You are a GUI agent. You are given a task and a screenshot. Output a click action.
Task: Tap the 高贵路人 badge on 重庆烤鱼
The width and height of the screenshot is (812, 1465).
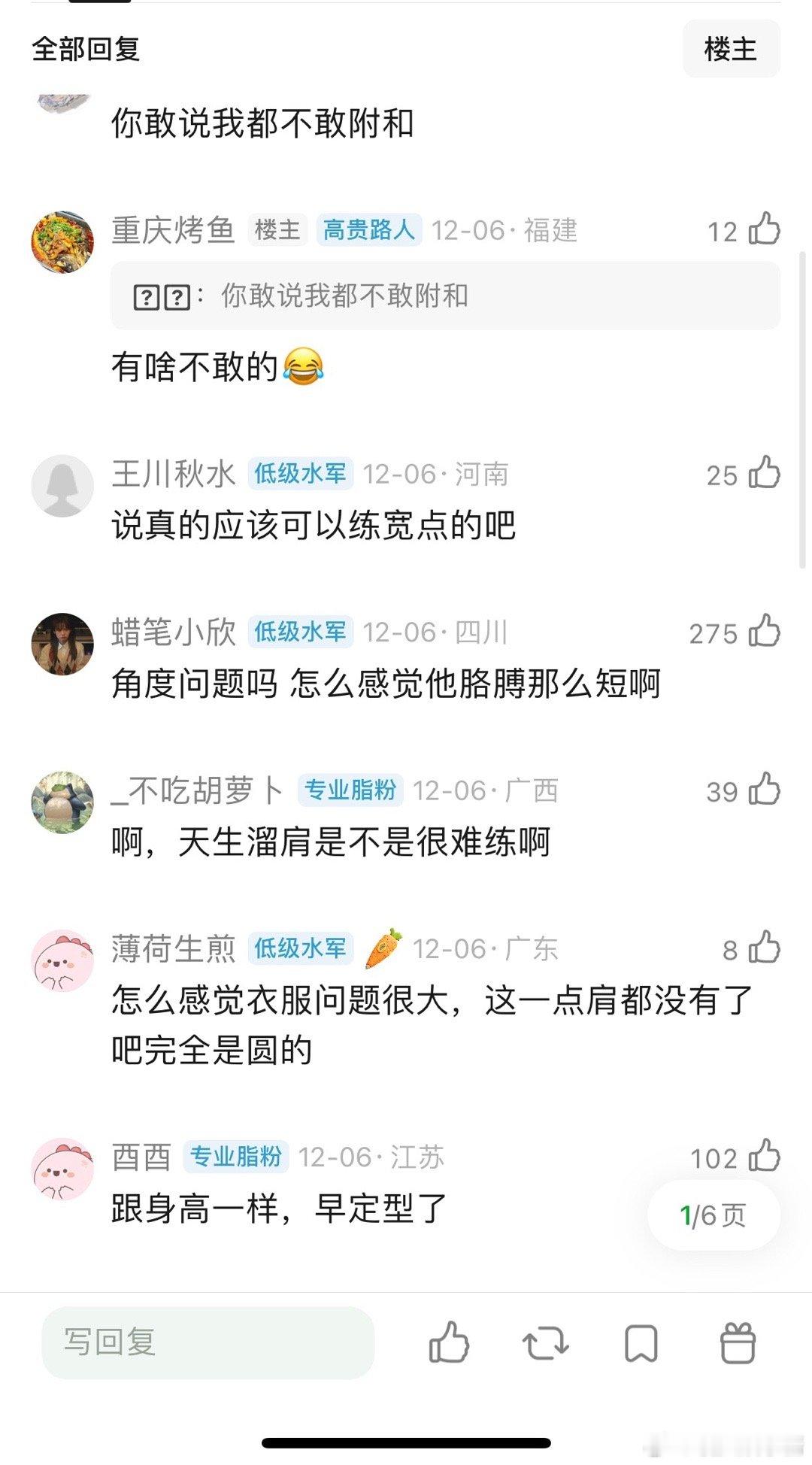click(369, 231)
